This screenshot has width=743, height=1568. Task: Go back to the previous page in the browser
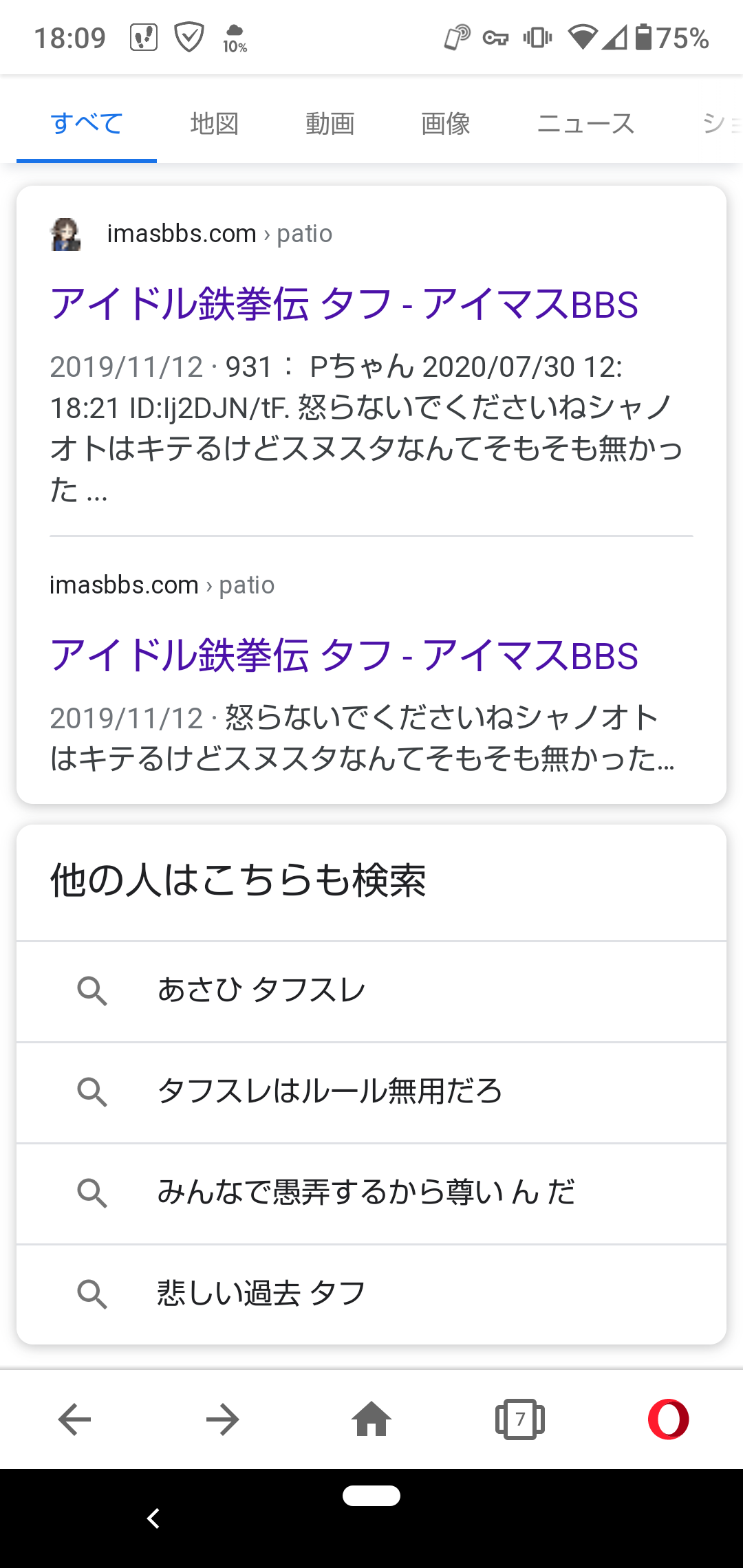pyautogui.click(x=74, y=1419)
